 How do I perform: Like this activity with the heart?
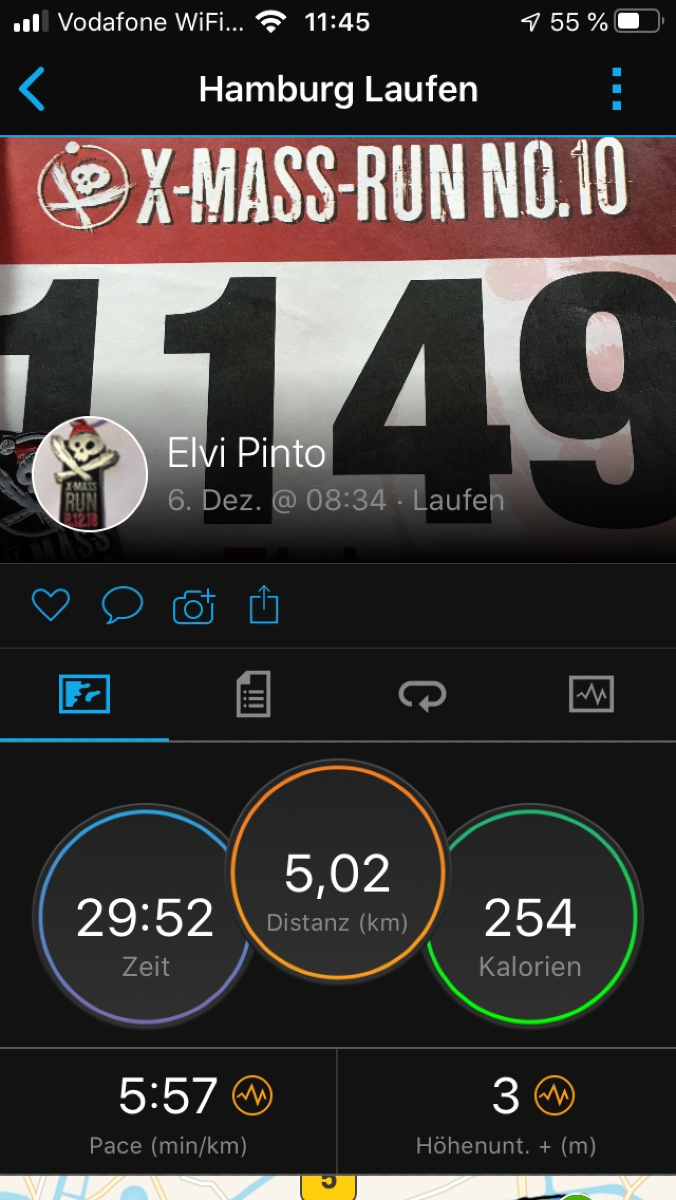pyautogui.click(x=50, y=605)
